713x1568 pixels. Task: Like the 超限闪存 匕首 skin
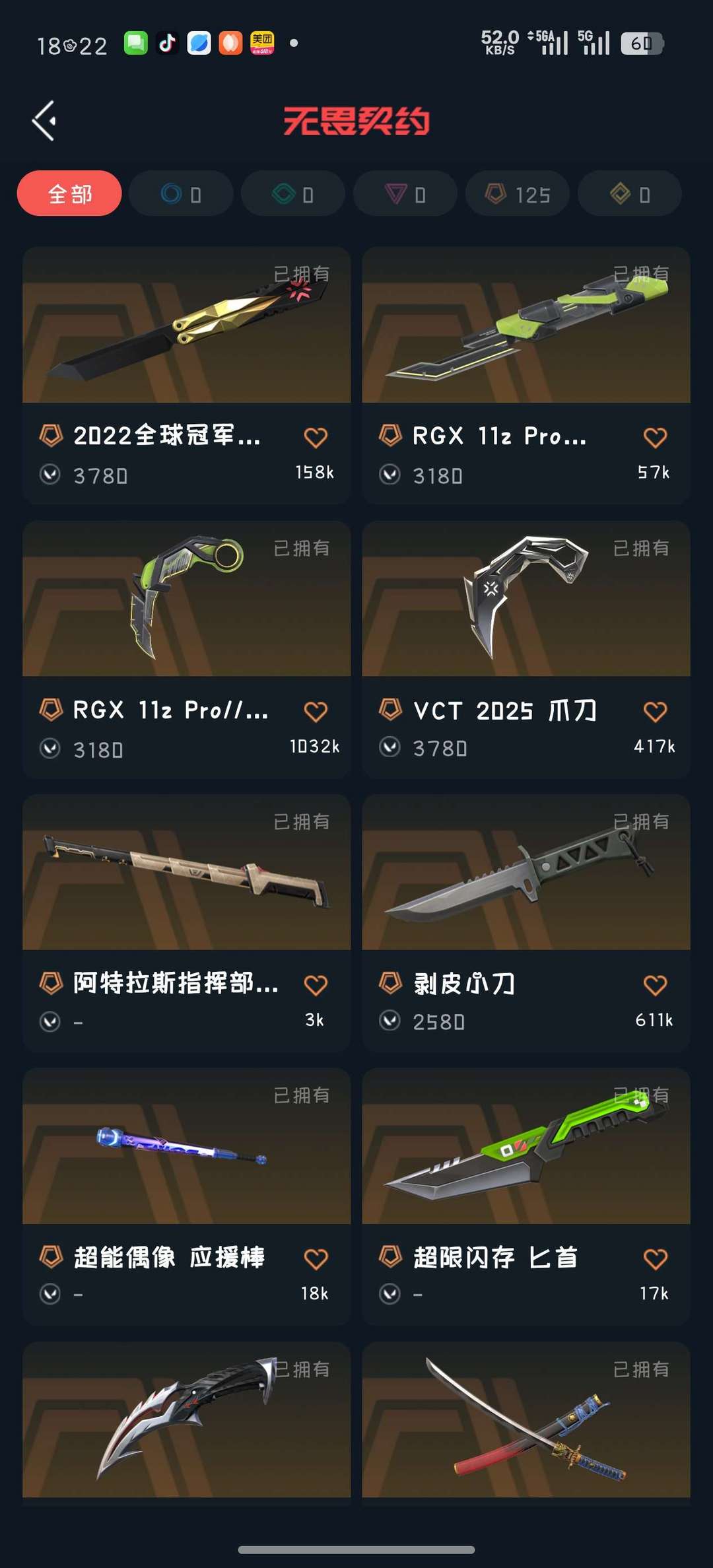click(x=655, y=1259)
